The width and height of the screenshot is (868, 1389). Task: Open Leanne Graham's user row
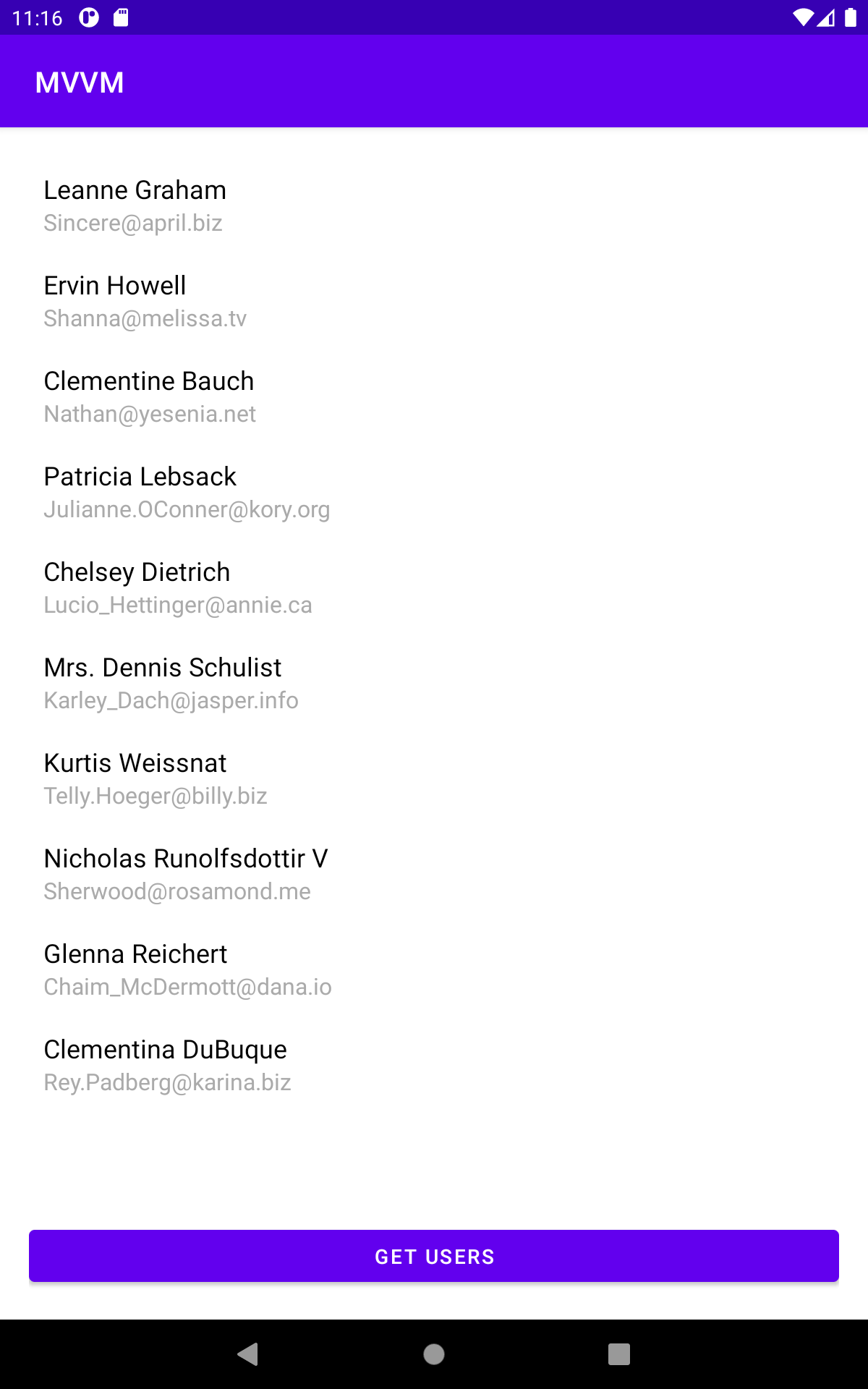click(434, 205)
